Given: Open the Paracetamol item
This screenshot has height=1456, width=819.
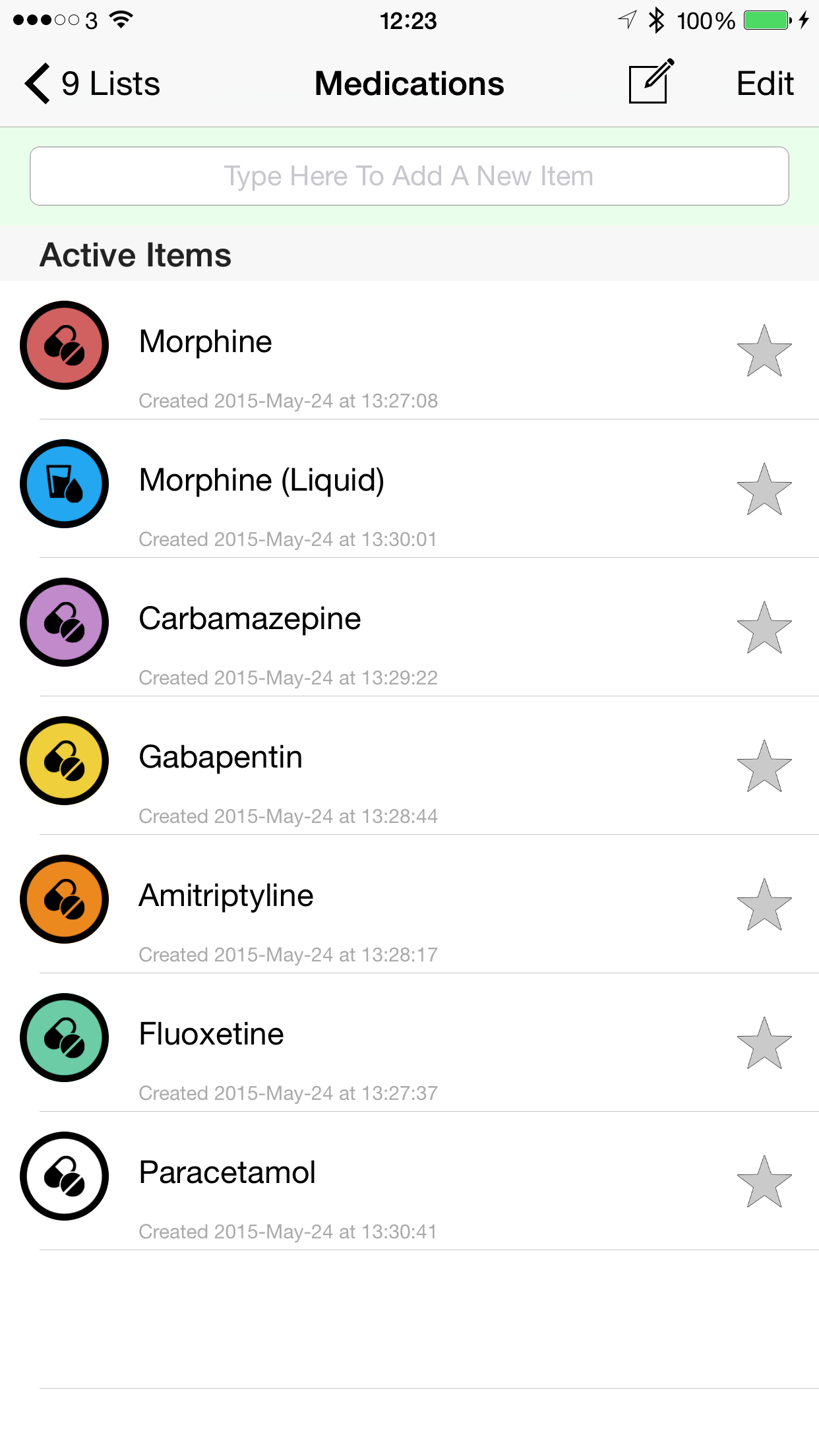Looking at the screenshot, I should [409, 1181].
